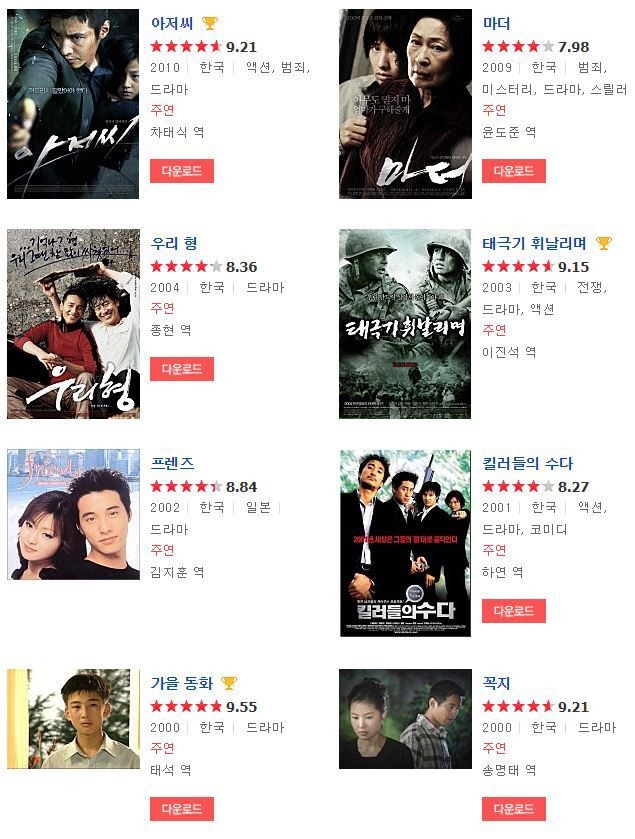Select the 태극기 휘날리며 title link

(534, 243)
